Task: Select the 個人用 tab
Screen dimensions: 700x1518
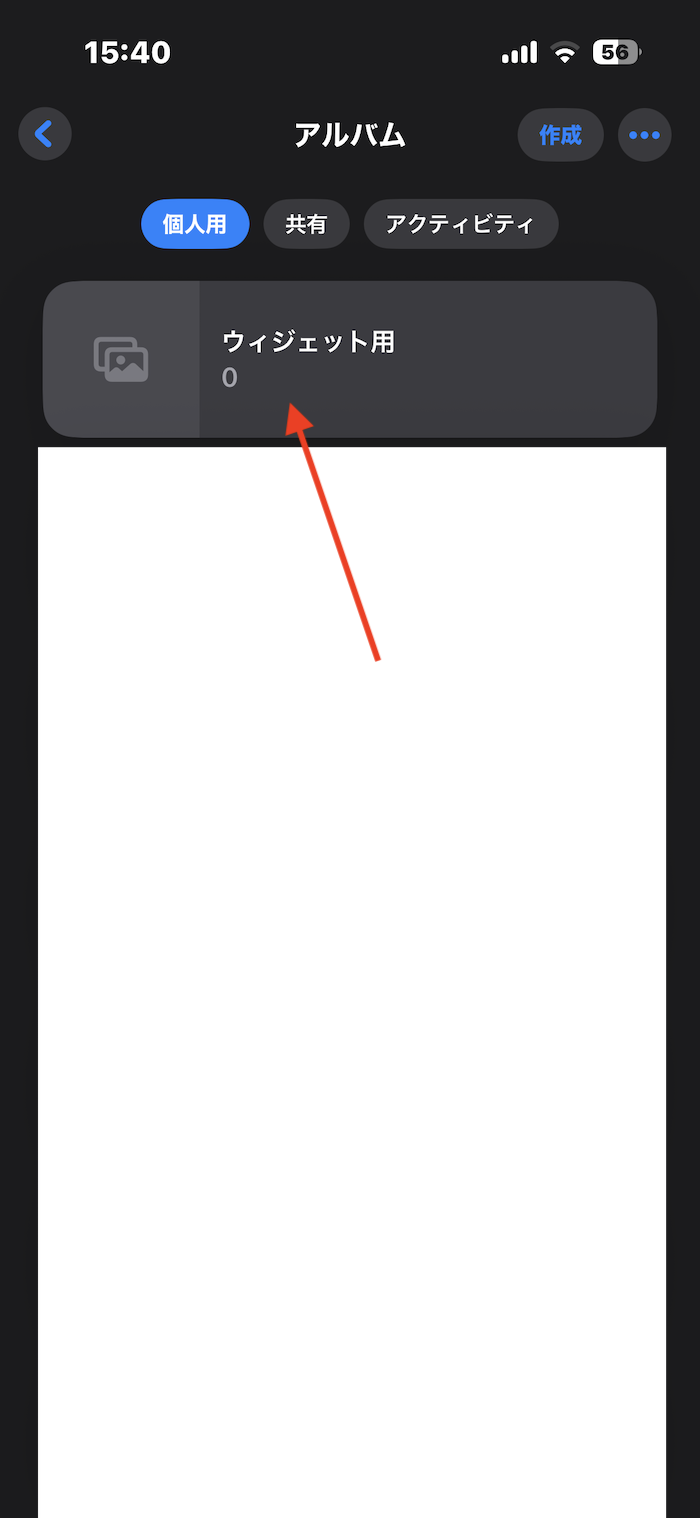Action: click(x=195, y=224)
